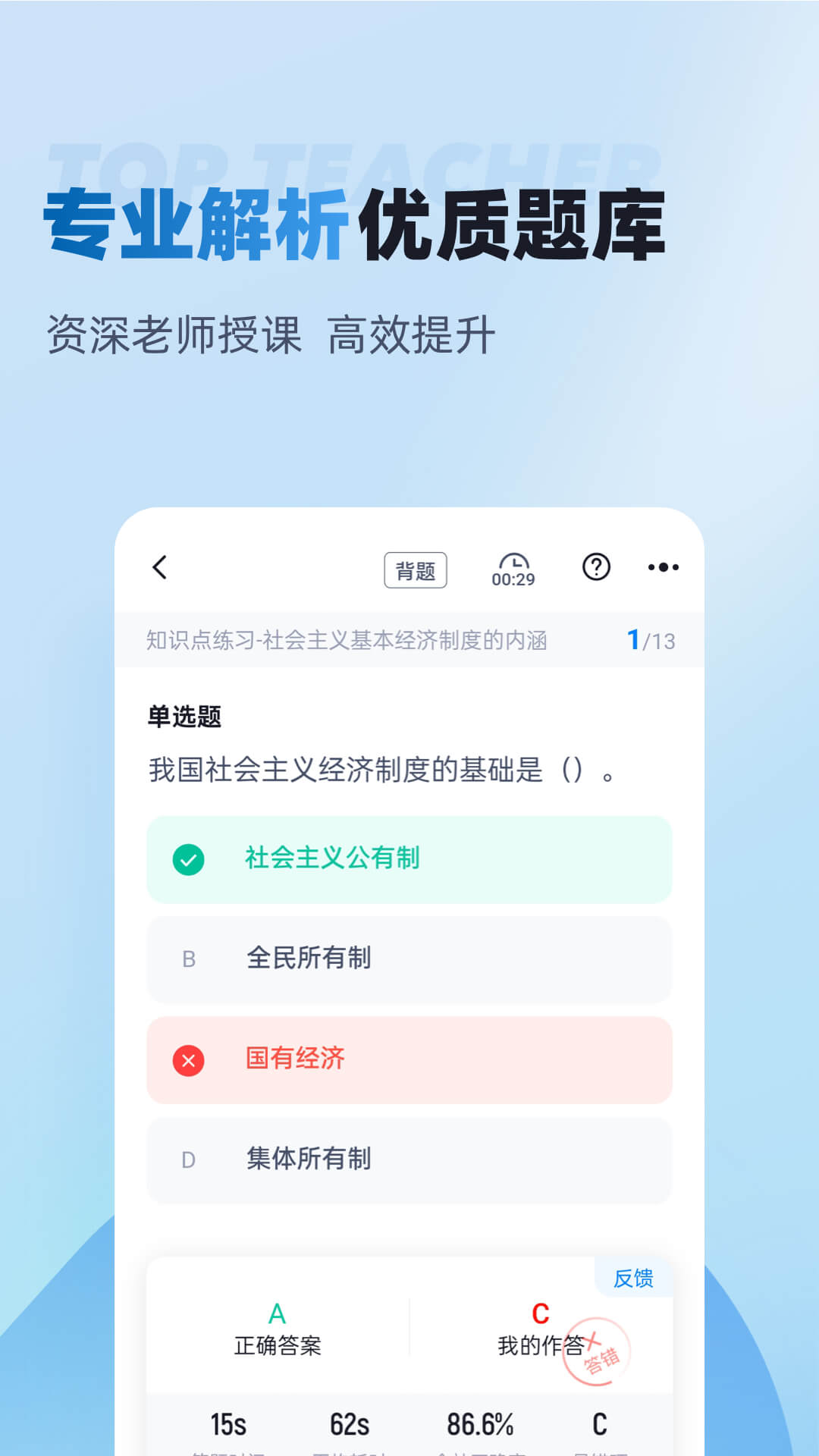Tap the answer timer clock showing 00:29

pos(515,570)
